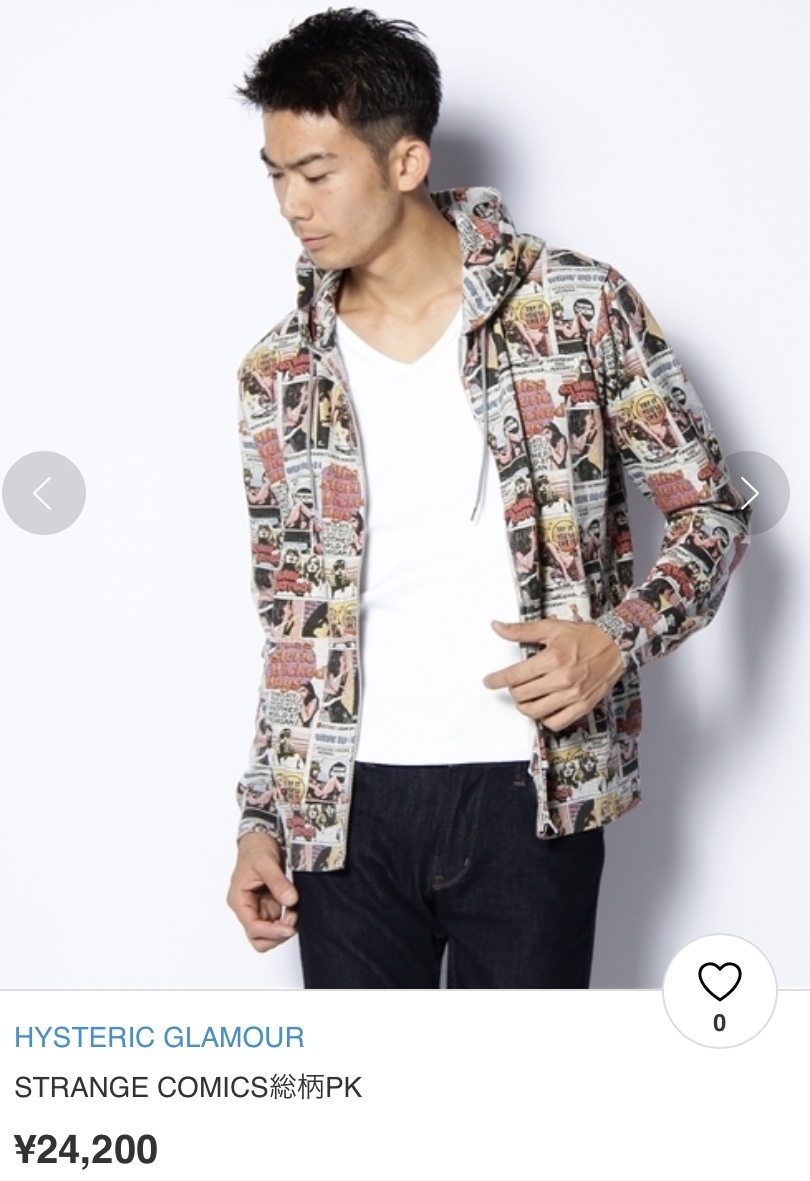Viewport: 810px width, 1181px height.
Task: Show the next product photo
Action: [752, 492]
